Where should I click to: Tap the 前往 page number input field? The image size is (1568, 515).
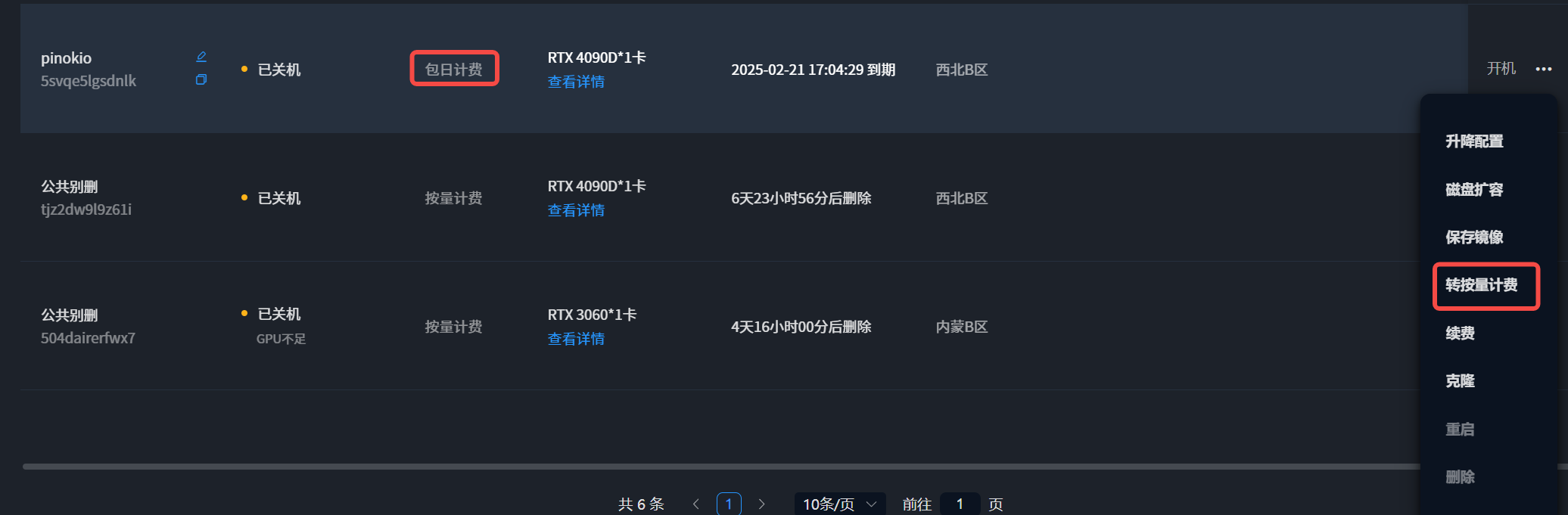point(960,504)
